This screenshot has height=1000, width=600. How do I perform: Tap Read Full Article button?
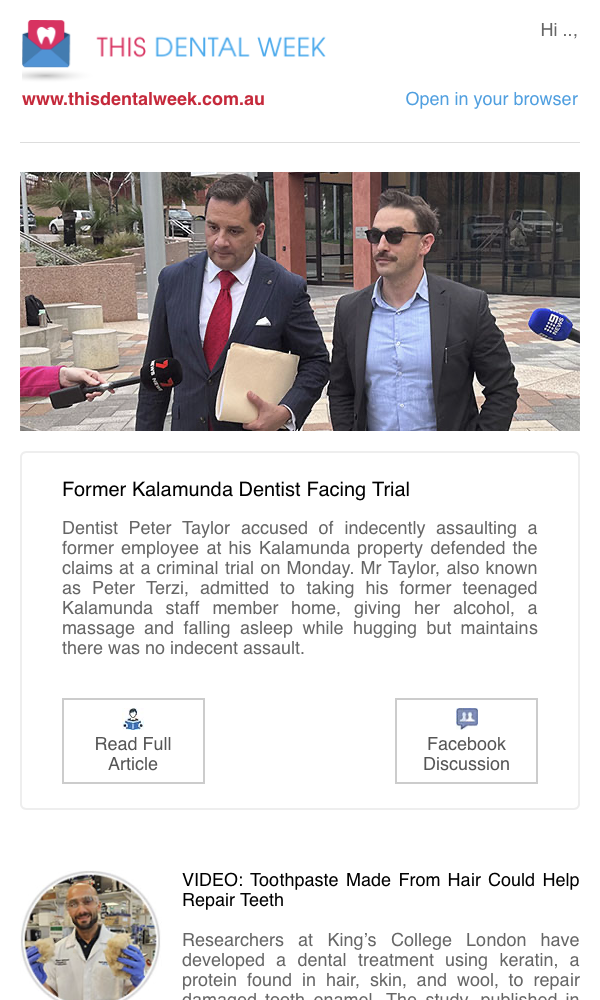click(133, 741)
